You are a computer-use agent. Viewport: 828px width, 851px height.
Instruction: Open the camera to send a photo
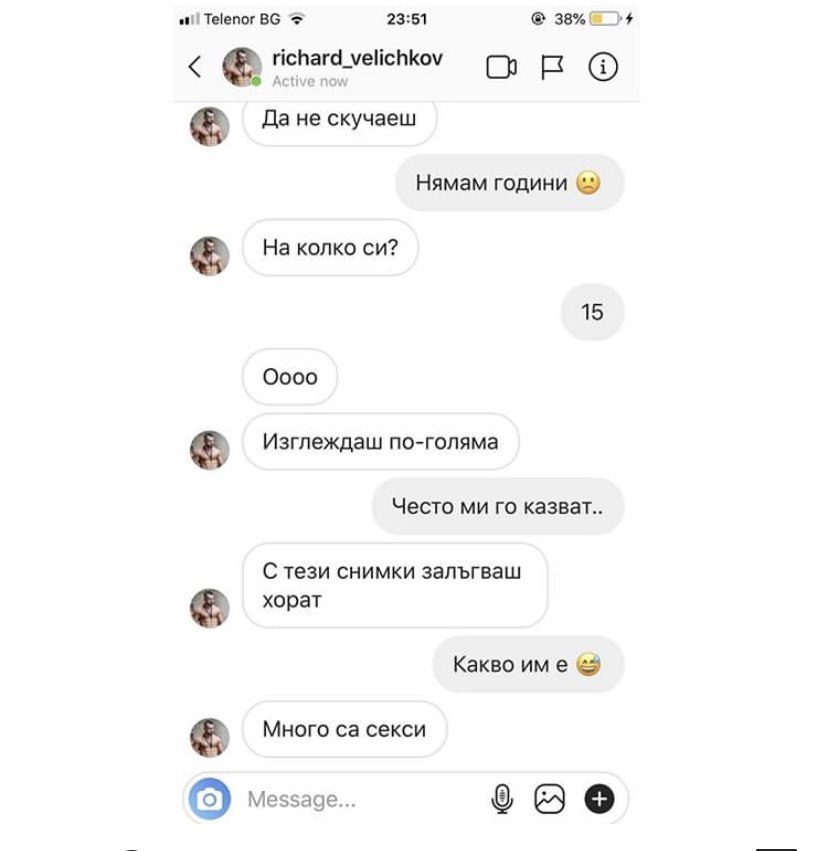(x=209, y=798)
